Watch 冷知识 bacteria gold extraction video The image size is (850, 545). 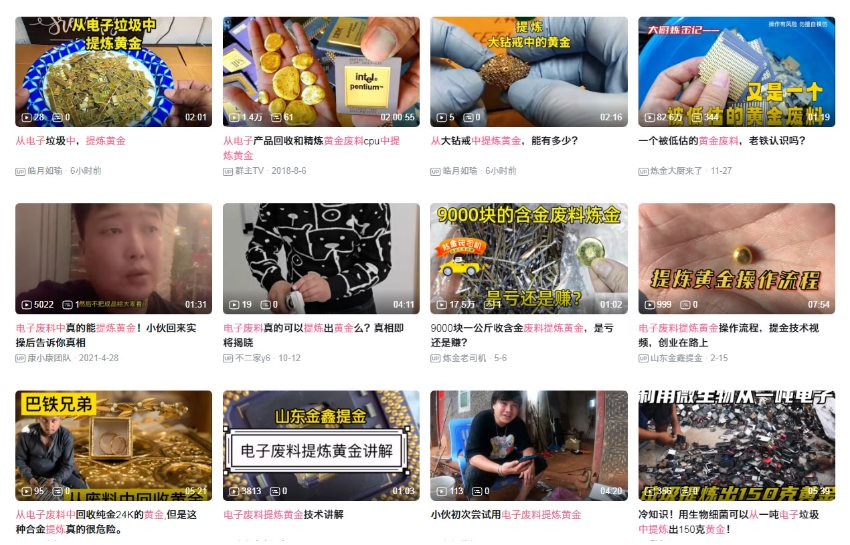tap(736, 445)
